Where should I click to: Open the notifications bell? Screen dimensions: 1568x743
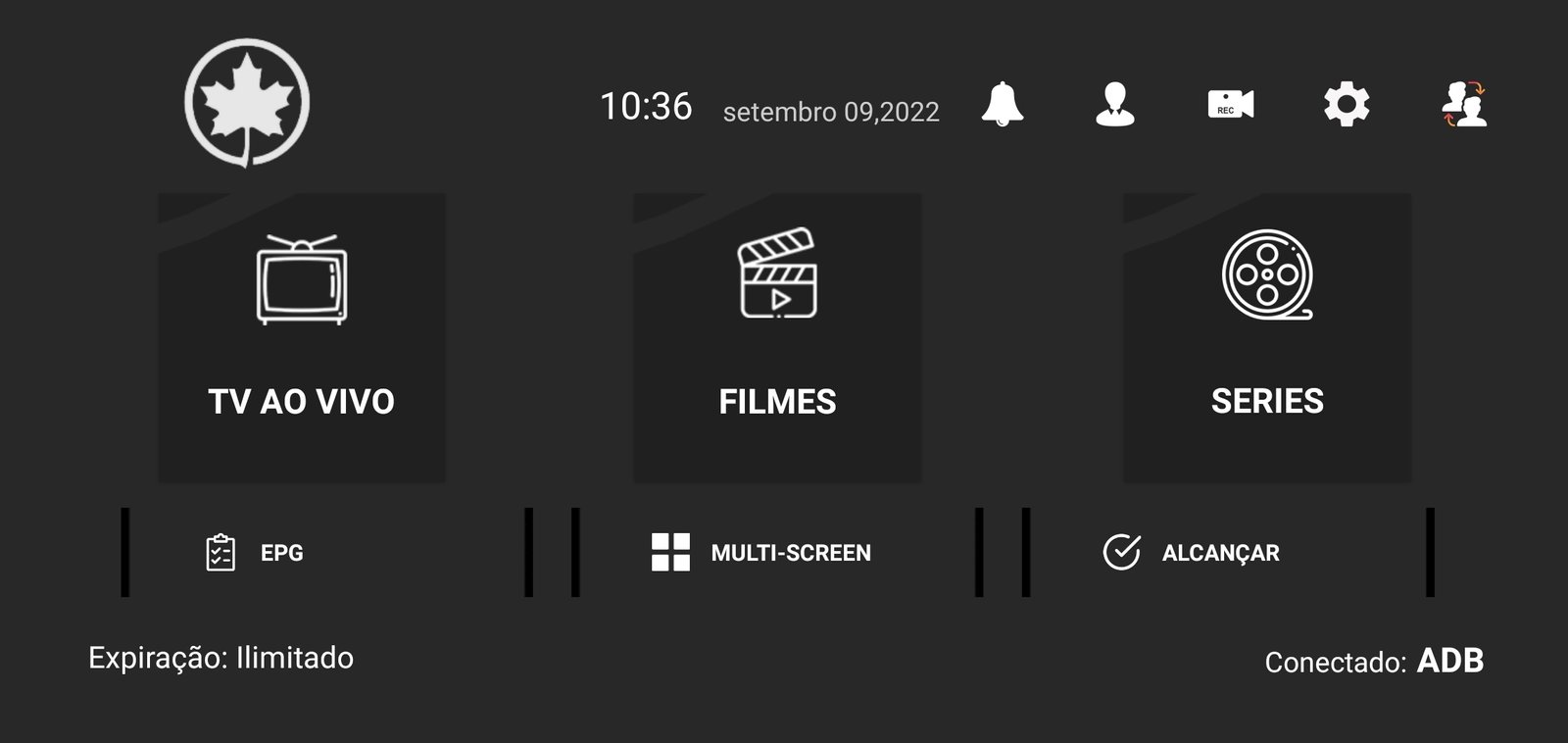tap(1002, 104)
